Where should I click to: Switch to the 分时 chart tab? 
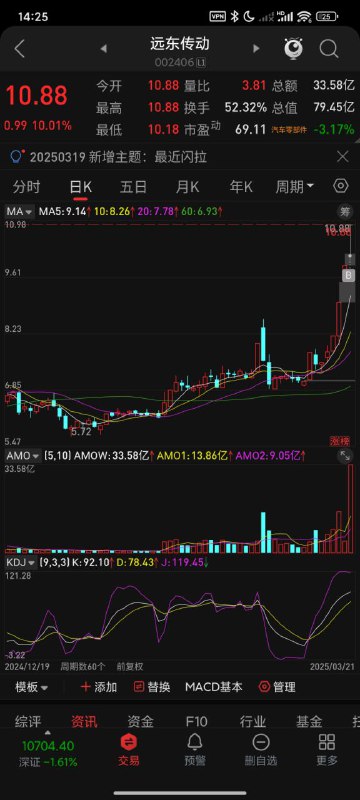pos(27,187)
